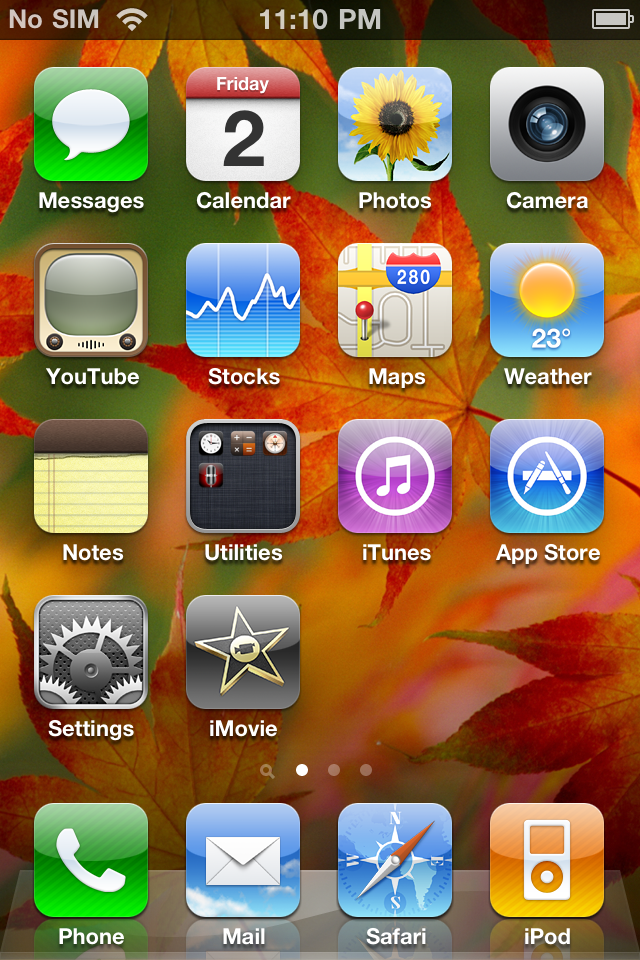The image size is (640, 960).
Task: Open the Maps app
Action: click(395, 301)
